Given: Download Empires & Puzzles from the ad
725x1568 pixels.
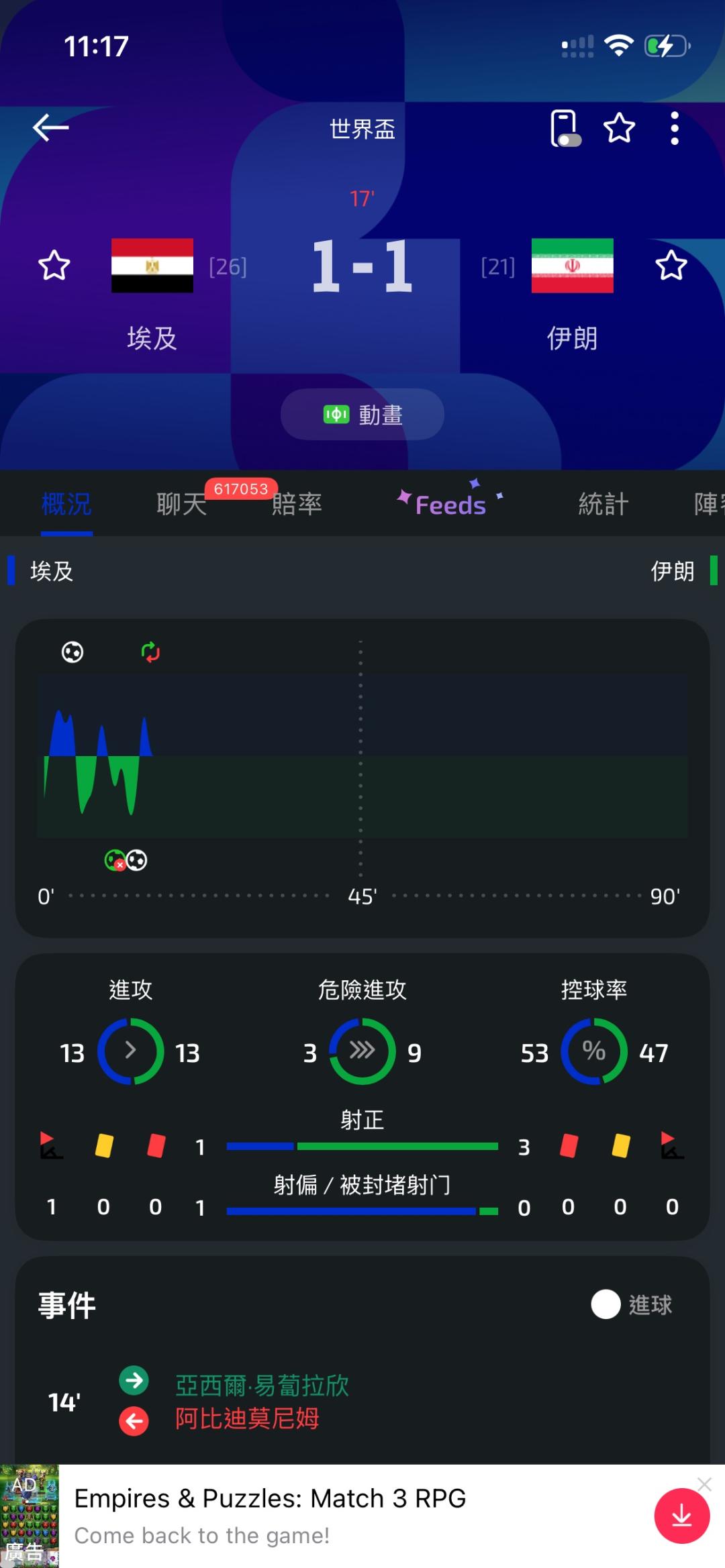Looking at the screenshot, I should (681, 1516).
